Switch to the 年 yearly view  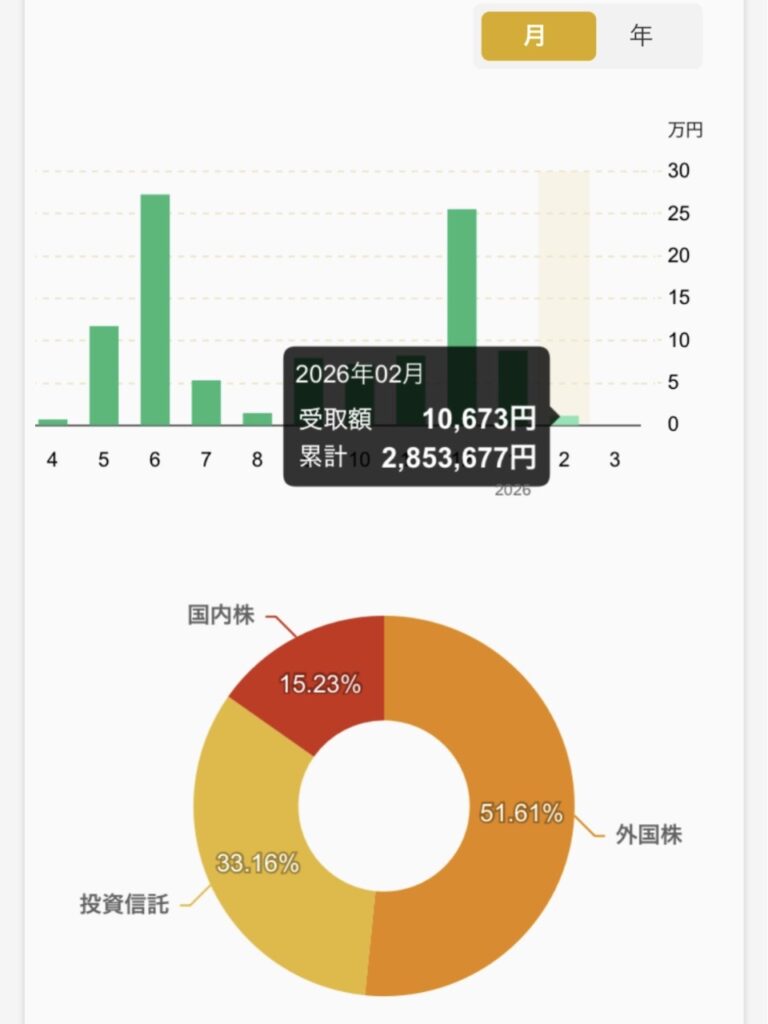tap(641, 37)
